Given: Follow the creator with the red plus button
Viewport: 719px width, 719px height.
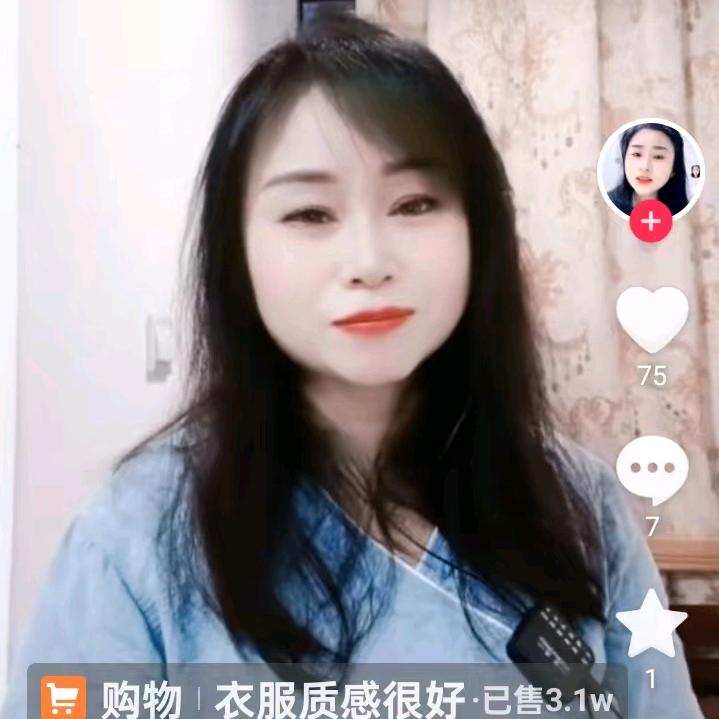Looking at the screenshot, I should click(x=651, y=221).
